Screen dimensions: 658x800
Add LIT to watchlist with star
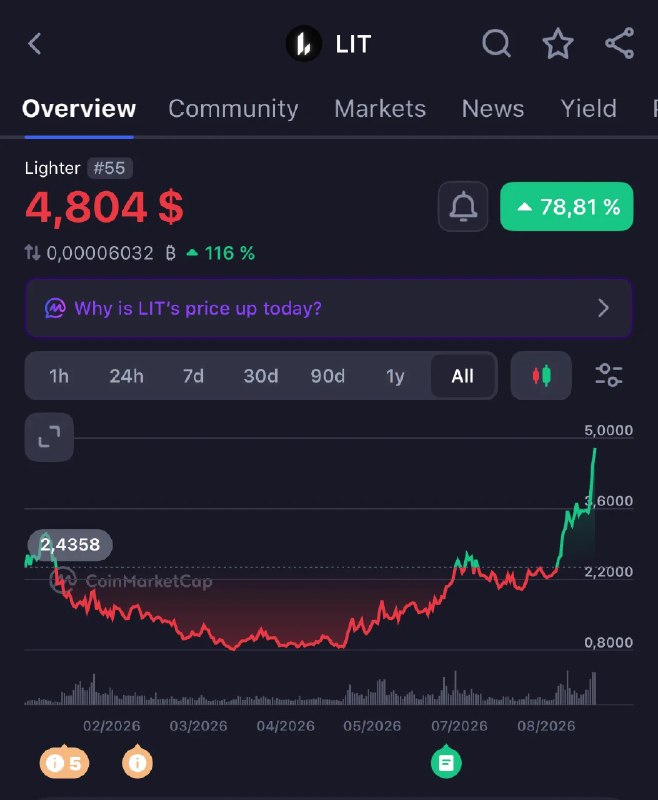click(x=558, y=43)
